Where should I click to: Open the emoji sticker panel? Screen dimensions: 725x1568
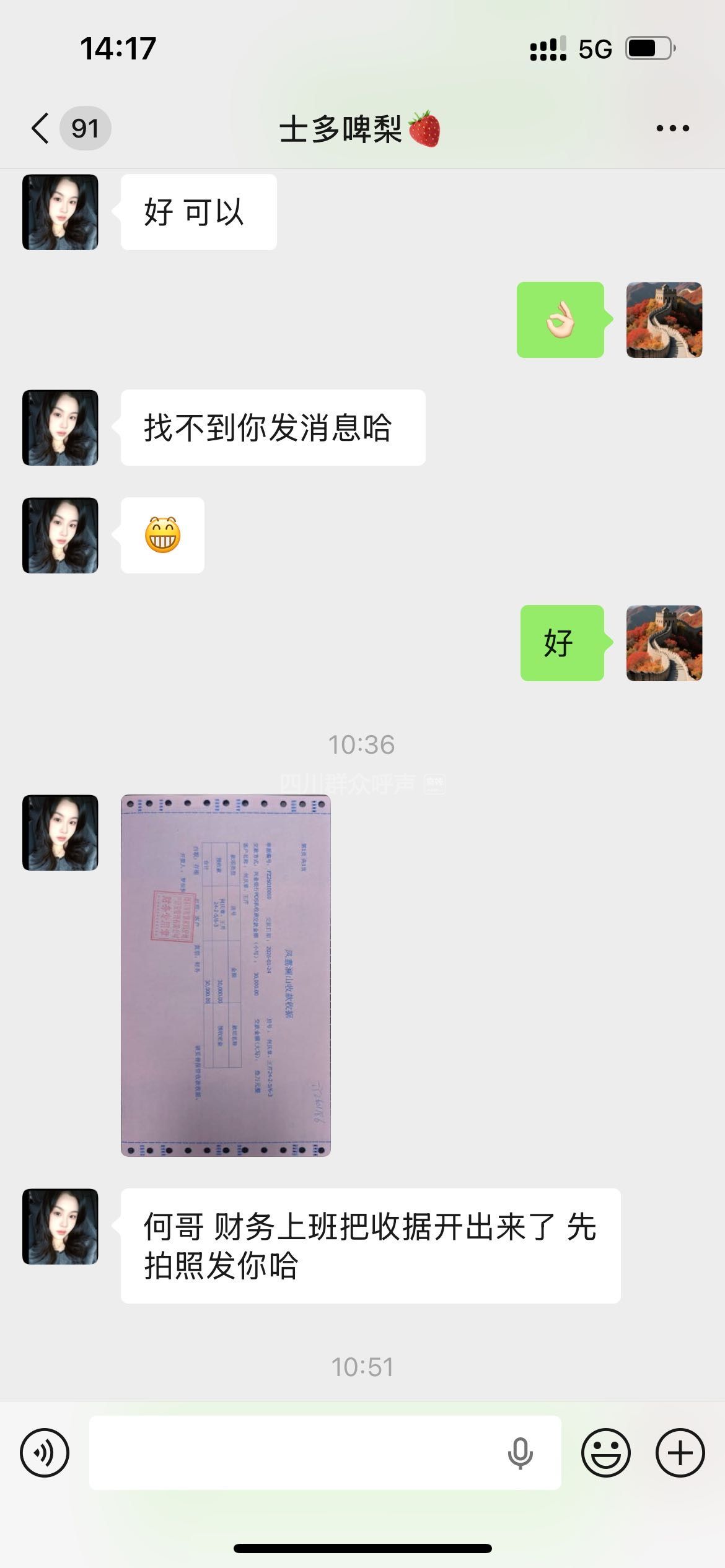[x=605, y=1452]
